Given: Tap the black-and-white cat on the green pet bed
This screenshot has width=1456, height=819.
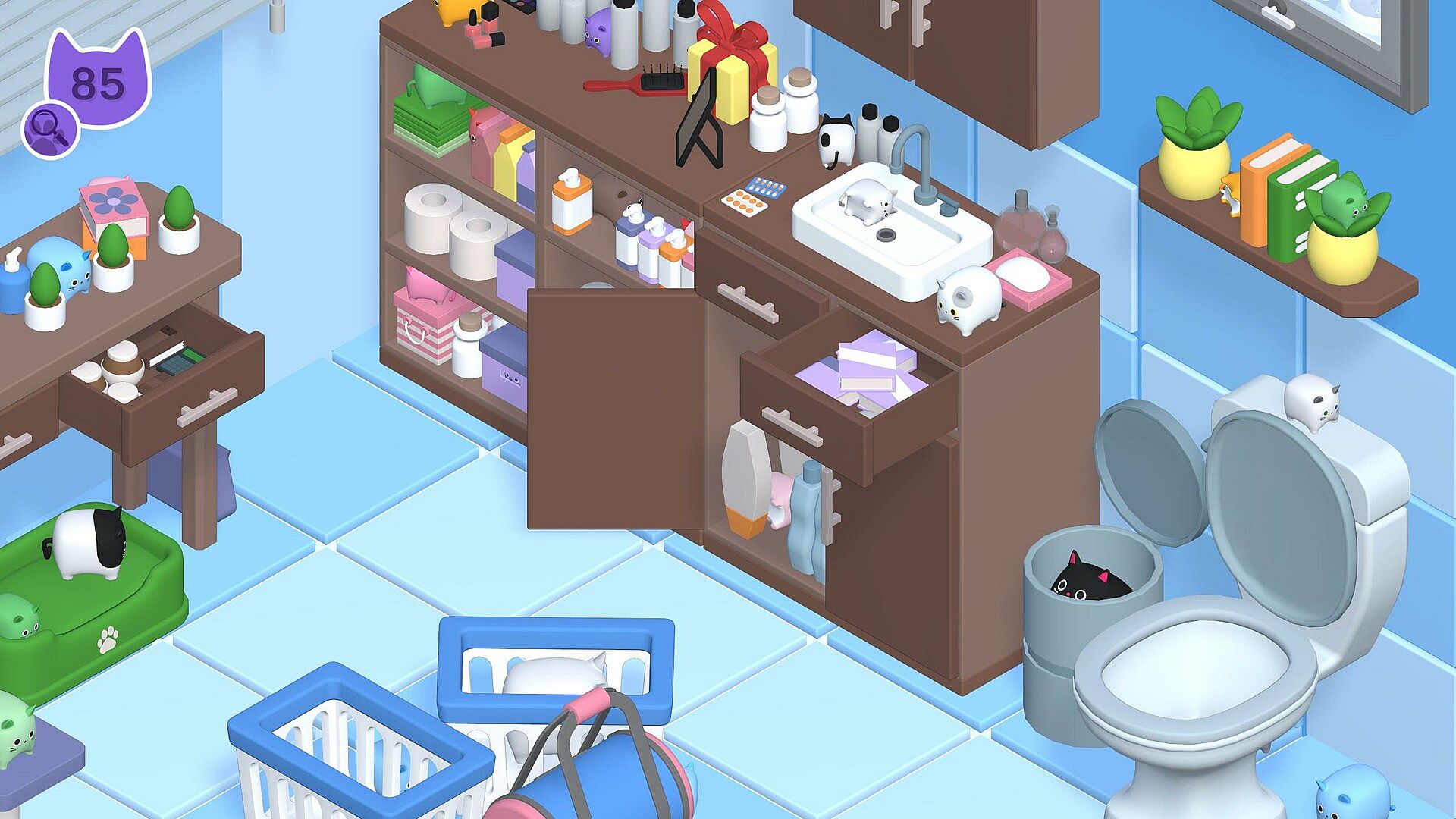Looking at the screenshot, I should point(86,540).
